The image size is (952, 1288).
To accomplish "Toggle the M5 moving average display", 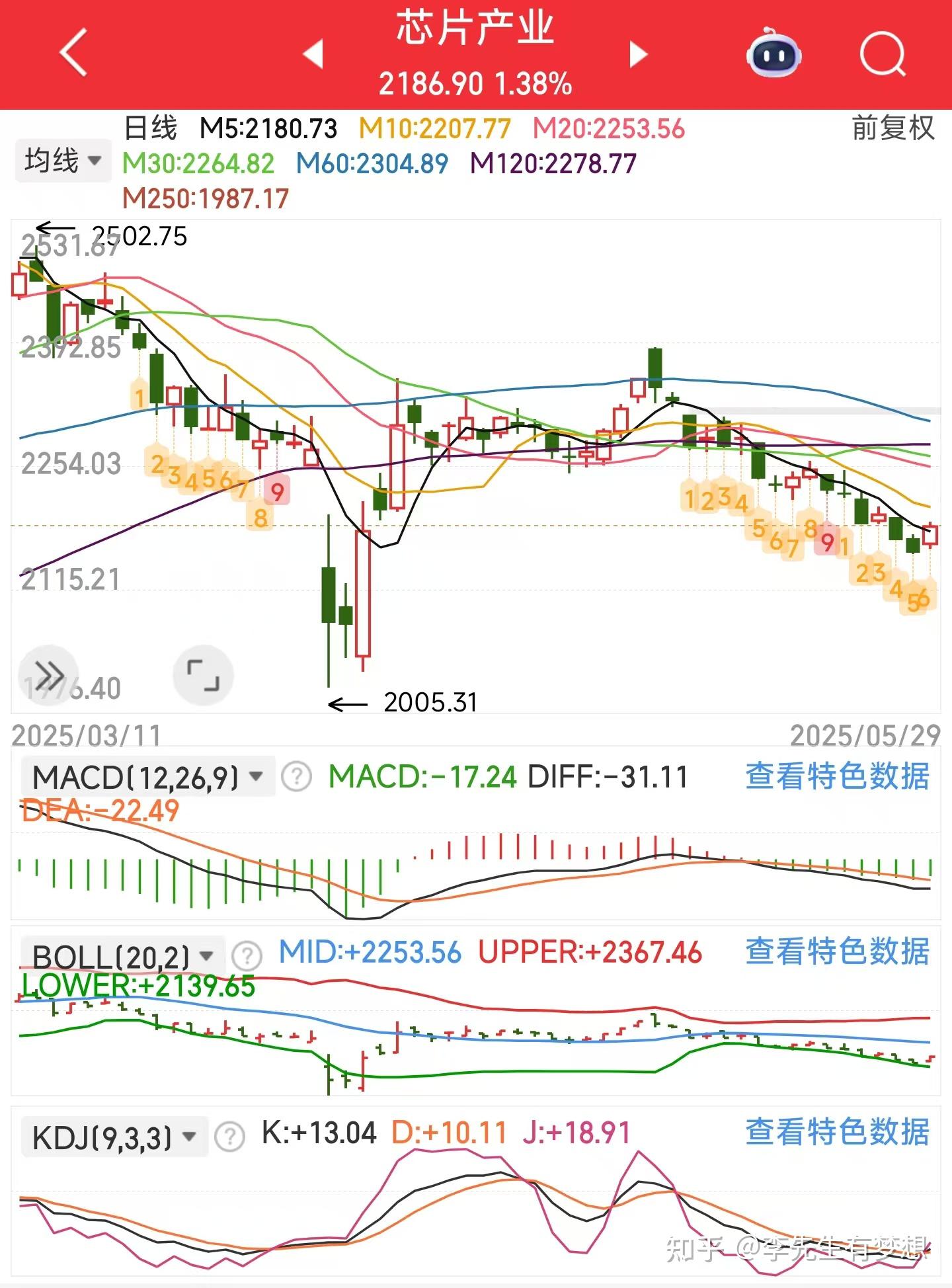I will tap(267, 129).
